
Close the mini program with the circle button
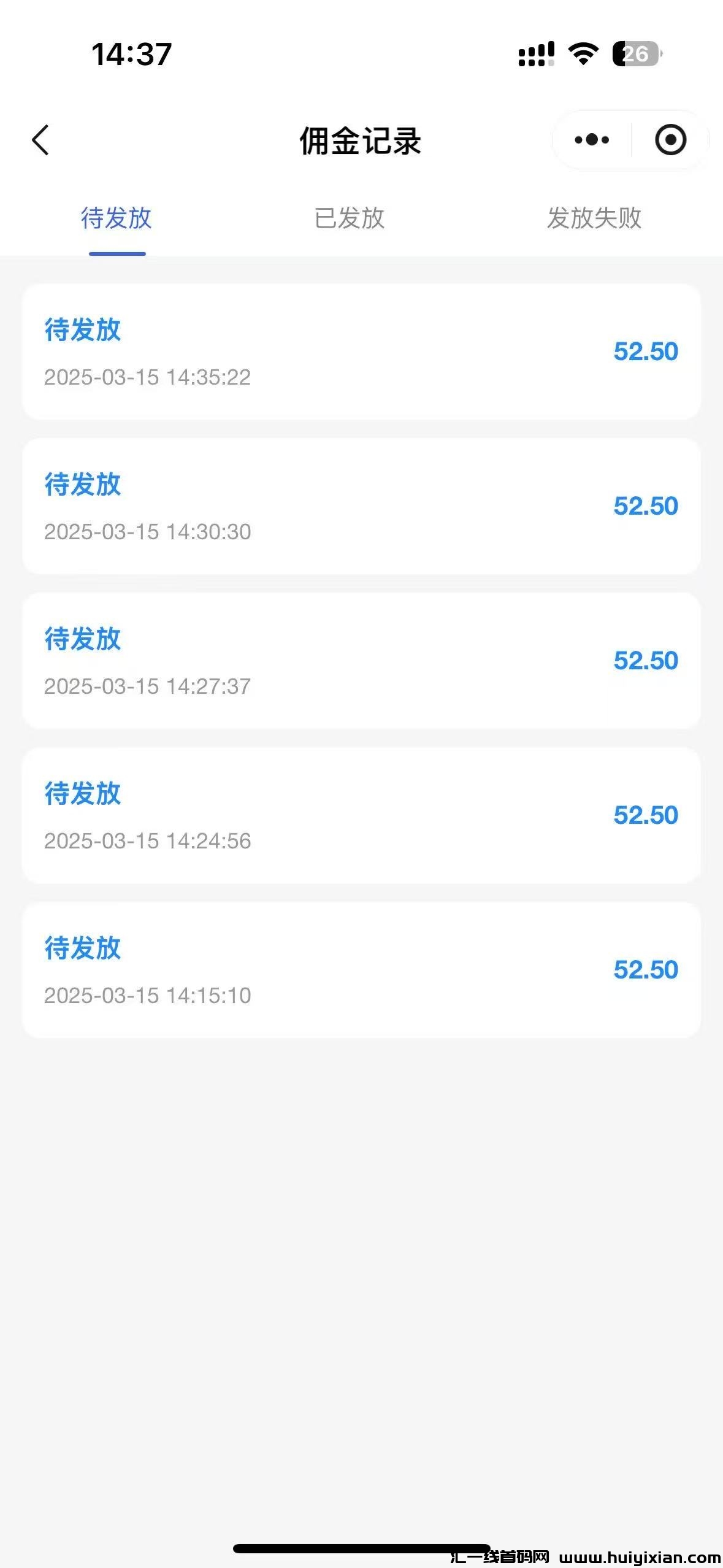[x=670, y=140]
